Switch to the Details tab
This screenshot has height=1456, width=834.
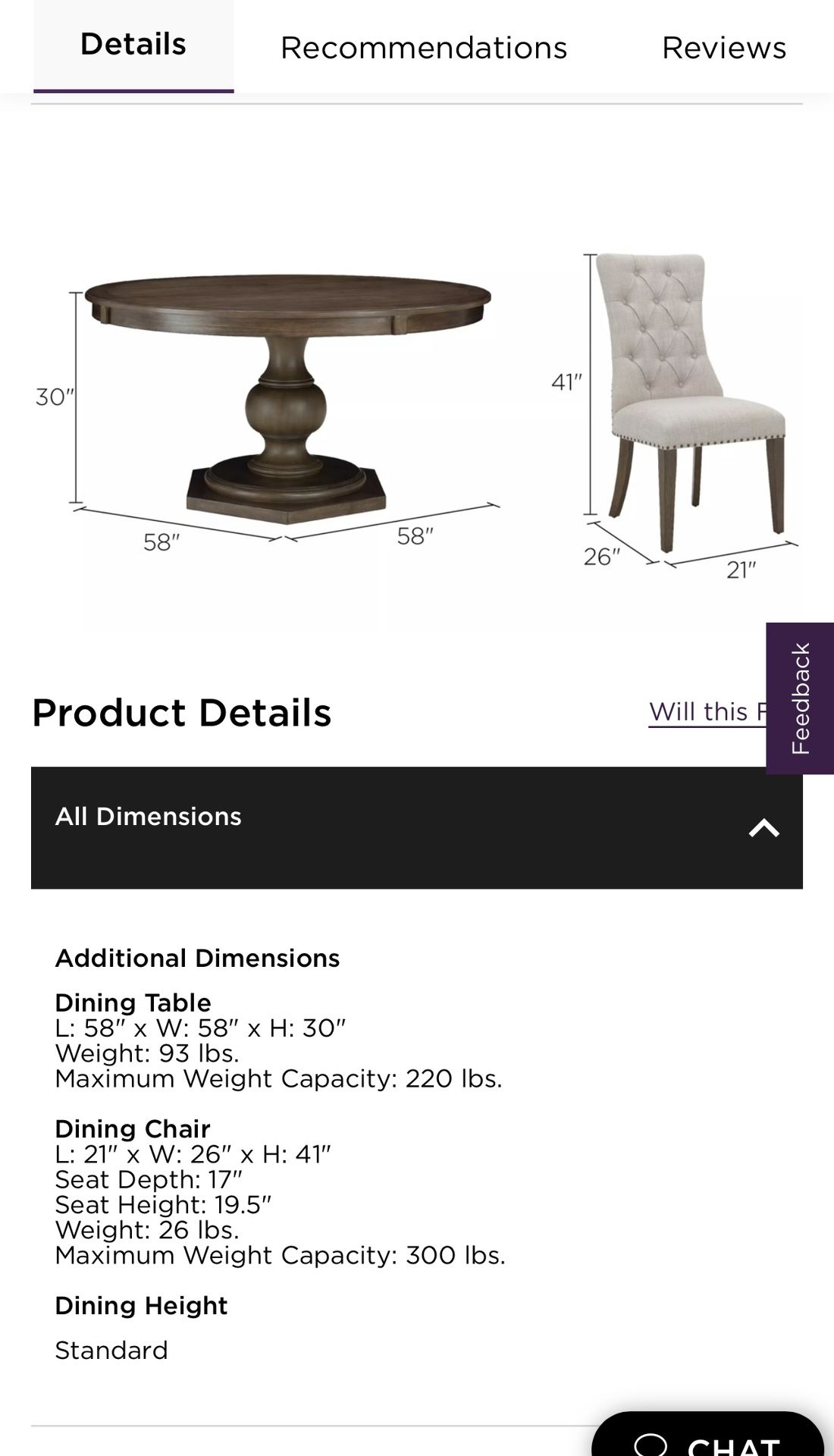click(133, 45)
